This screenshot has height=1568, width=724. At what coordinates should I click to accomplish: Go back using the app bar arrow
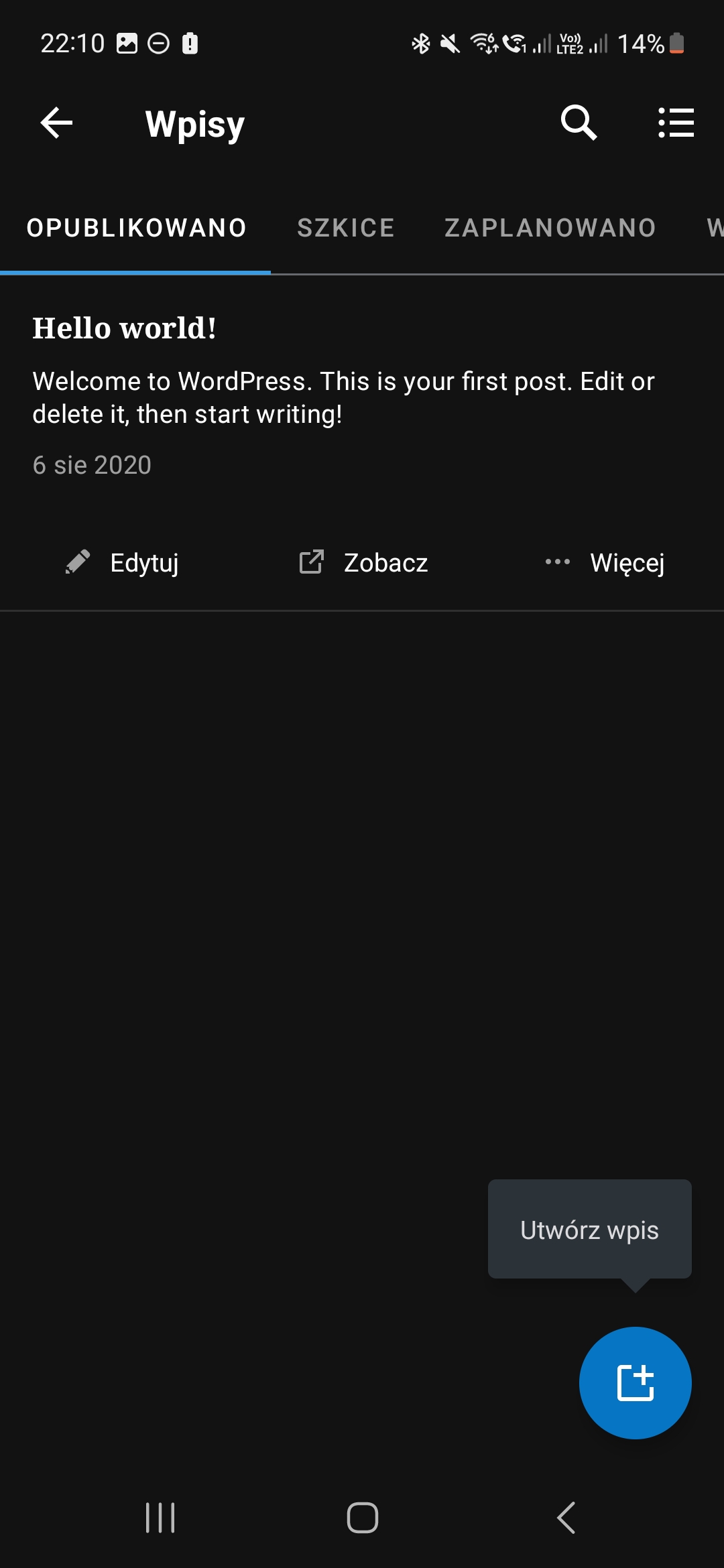tap(57, 123)
